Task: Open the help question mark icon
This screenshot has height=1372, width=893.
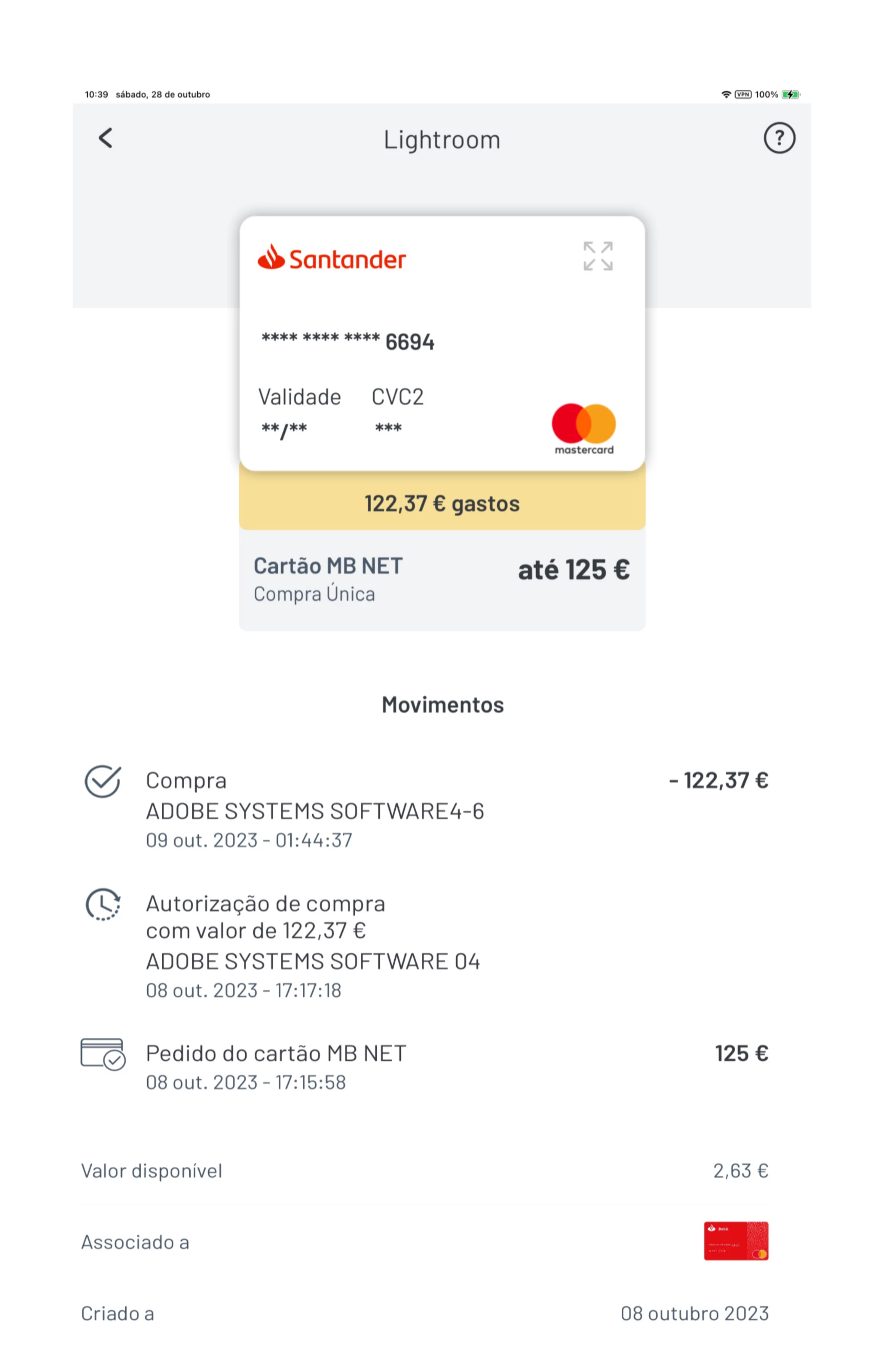Action: pos(779,138)
